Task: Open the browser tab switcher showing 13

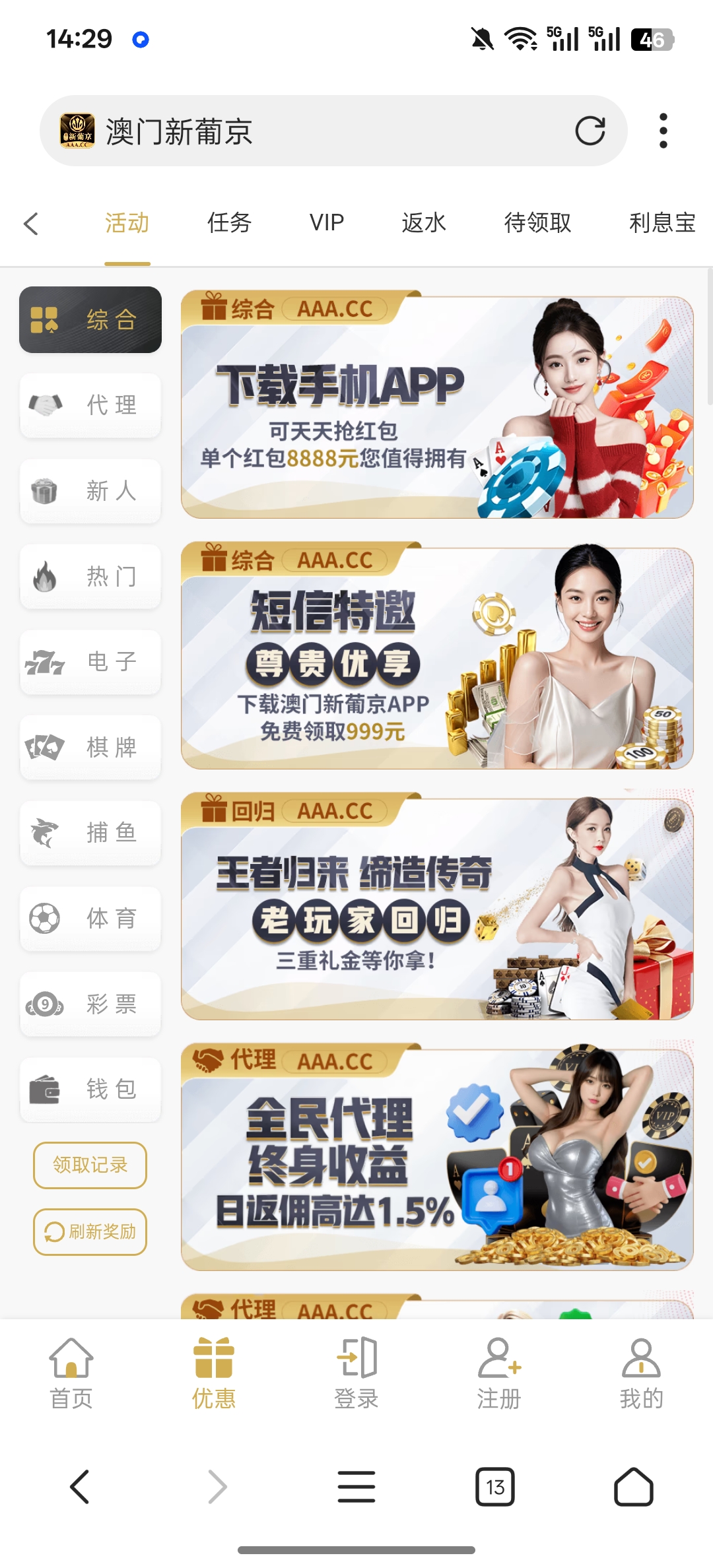Action: 495,1487
